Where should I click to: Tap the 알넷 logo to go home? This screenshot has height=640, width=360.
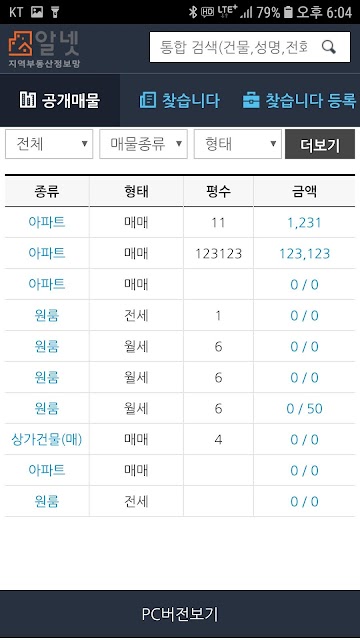[x=44, y=49]
